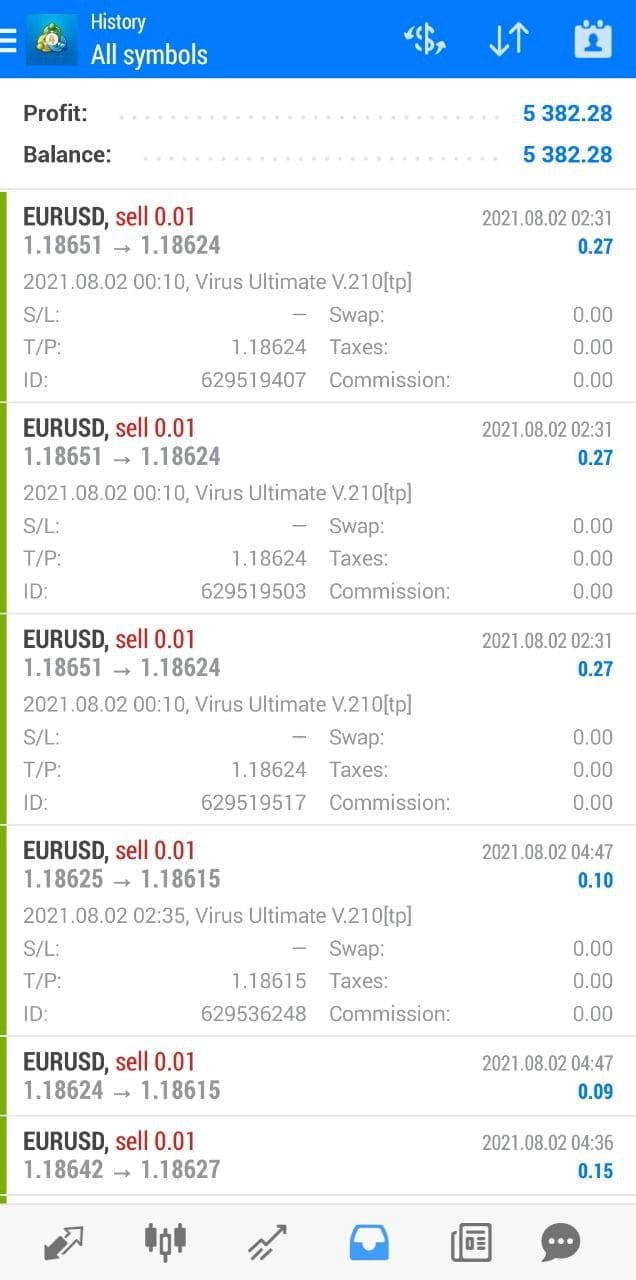636x1280 pixels.
Task: Select the History inbox tab
Action: point(369,1242)
